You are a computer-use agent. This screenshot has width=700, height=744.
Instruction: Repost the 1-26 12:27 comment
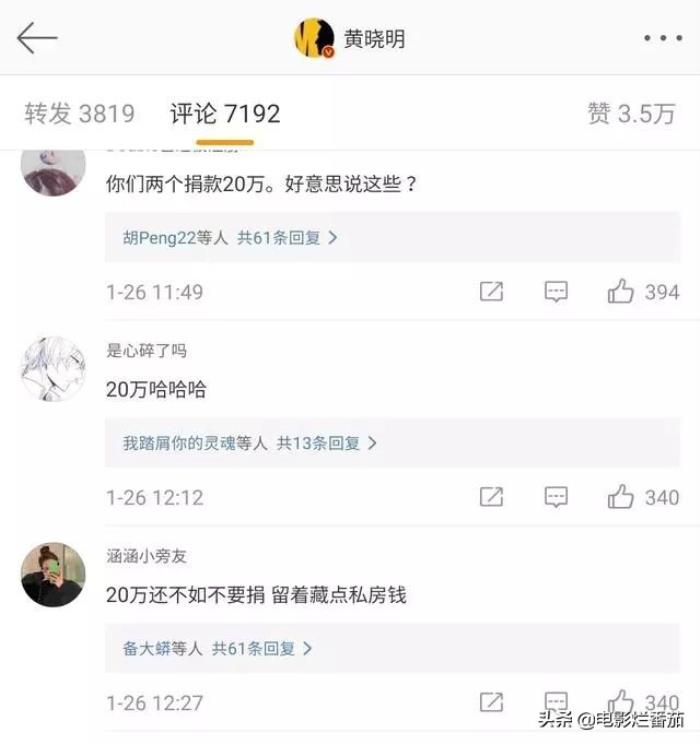(x=491, y=702)
